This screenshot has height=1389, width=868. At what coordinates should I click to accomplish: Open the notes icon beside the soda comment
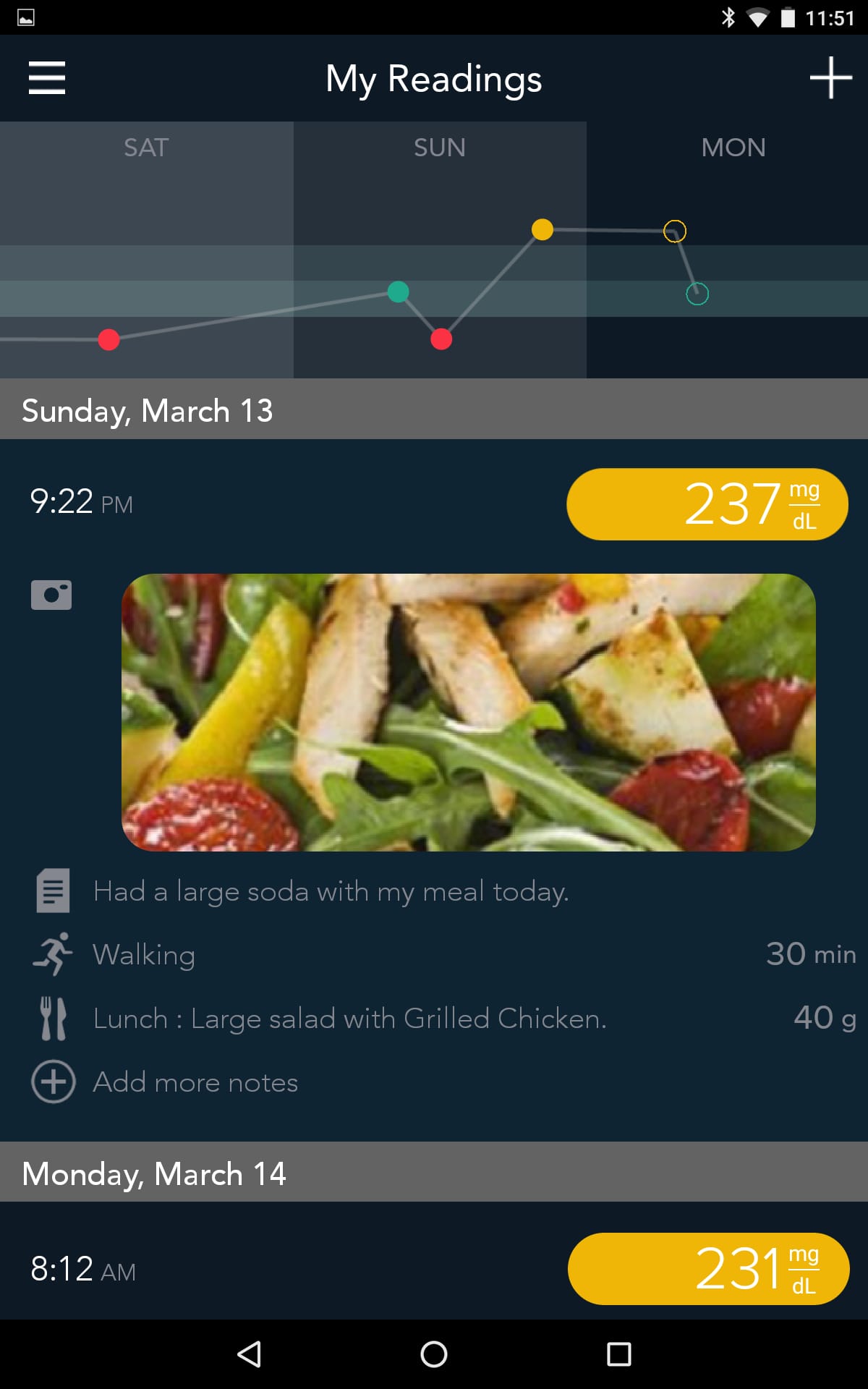pyautogui.click(x=52, y=891)
